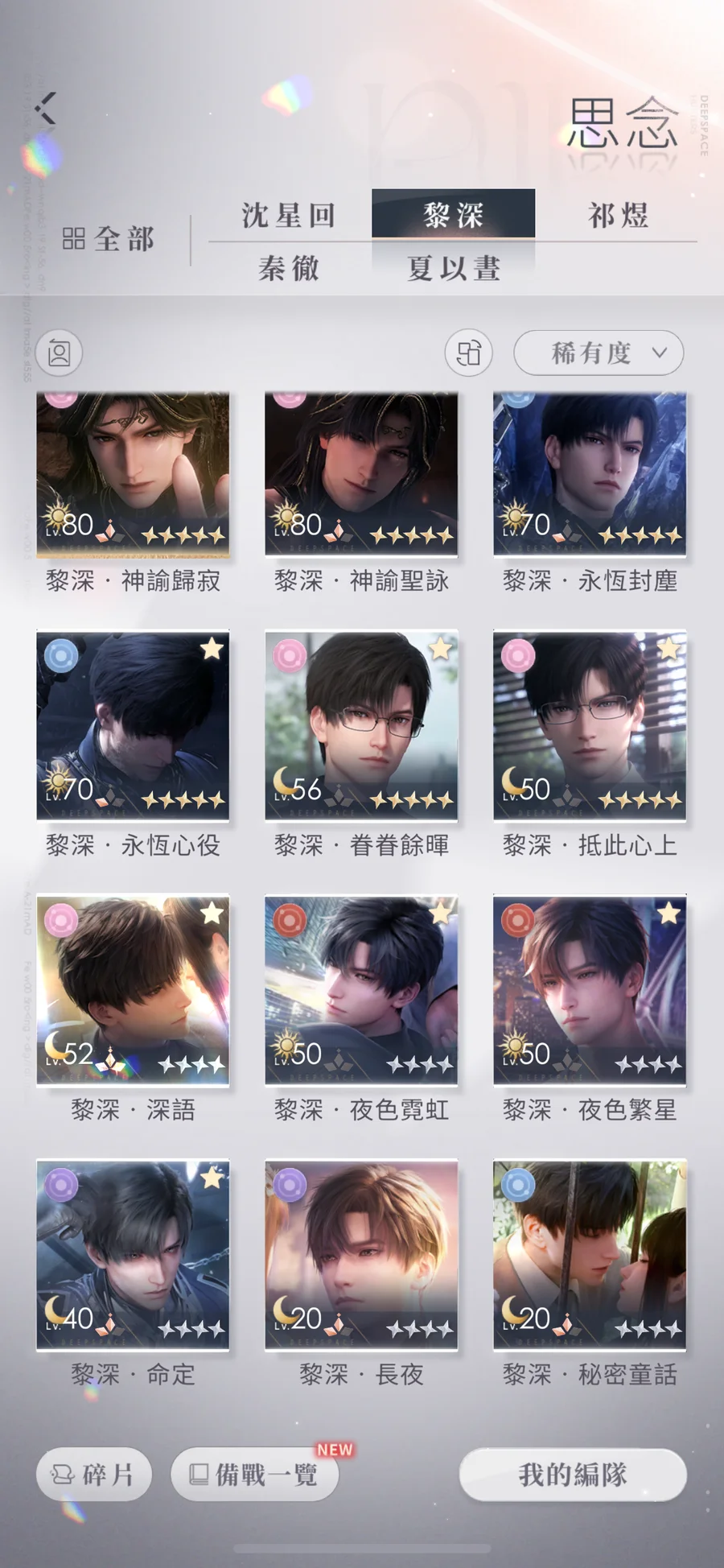Open card 黎深・神諭歸寂
The height and width of the screenshot is (1568, 724).
133,475
